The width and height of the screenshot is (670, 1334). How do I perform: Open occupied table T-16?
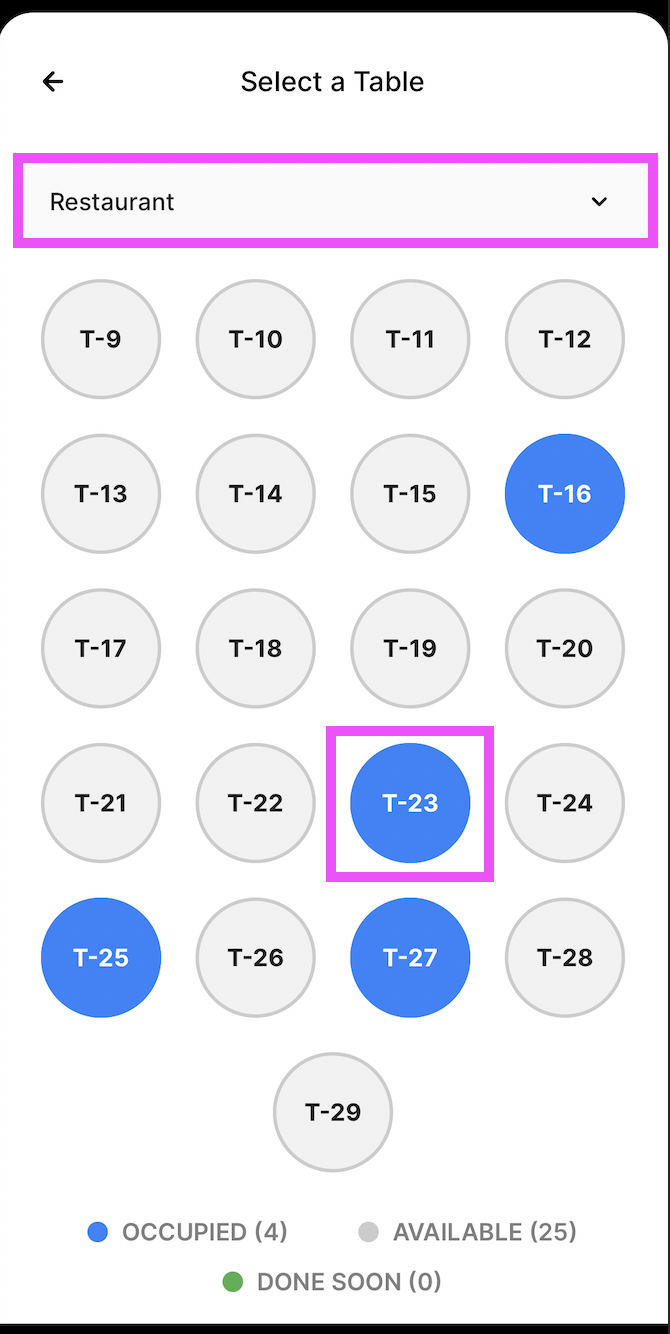tap(565, 494)
